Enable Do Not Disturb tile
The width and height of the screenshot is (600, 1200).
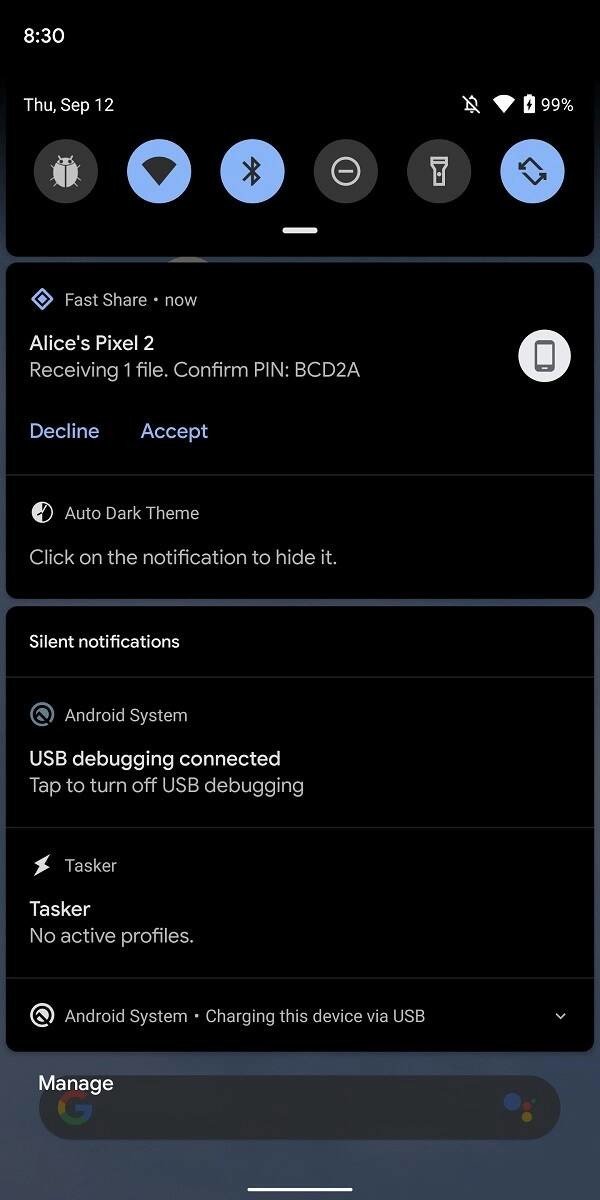[346, 172]
